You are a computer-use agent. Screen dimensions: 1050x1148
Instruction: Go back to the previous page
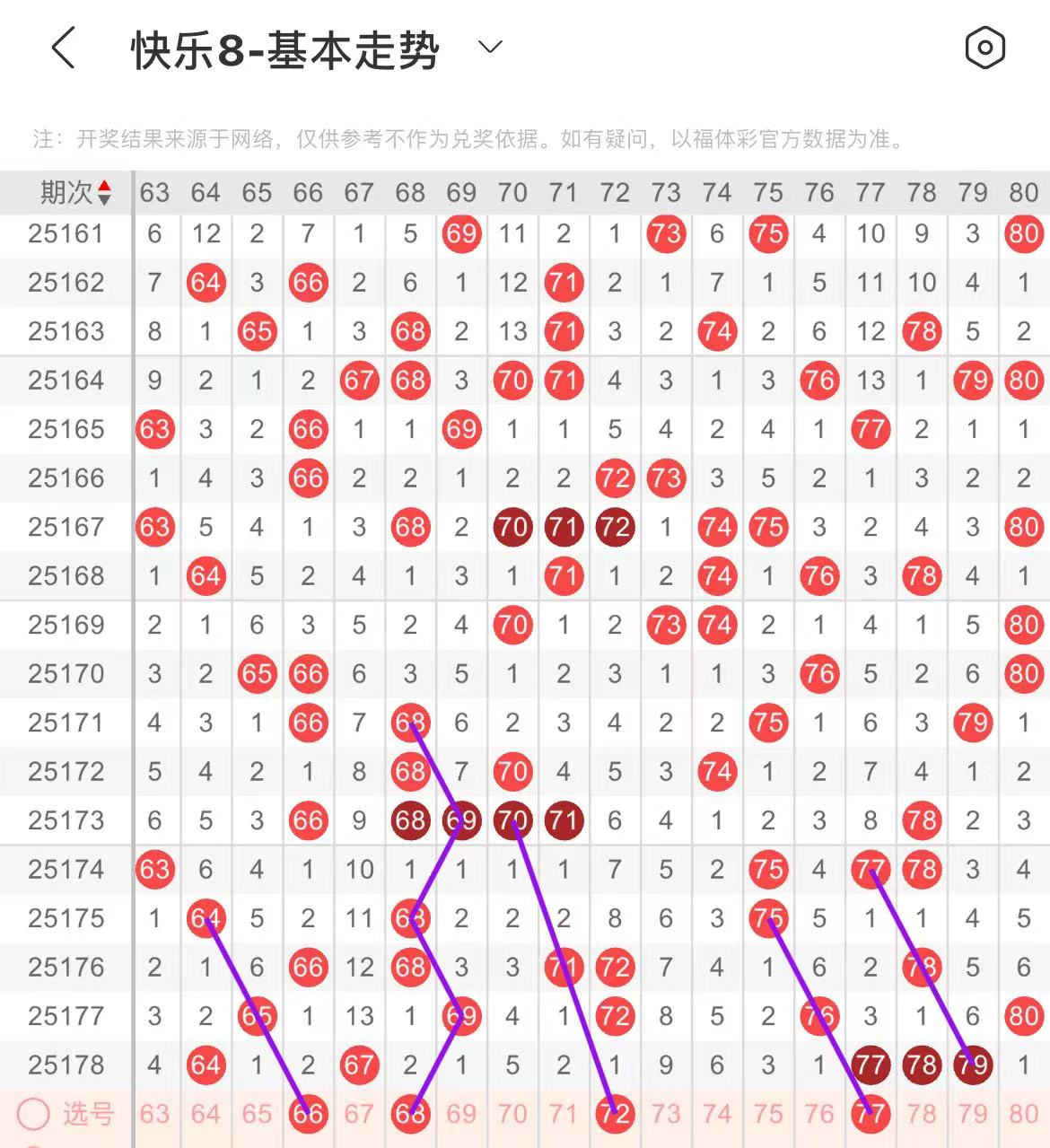click(63, 48)
